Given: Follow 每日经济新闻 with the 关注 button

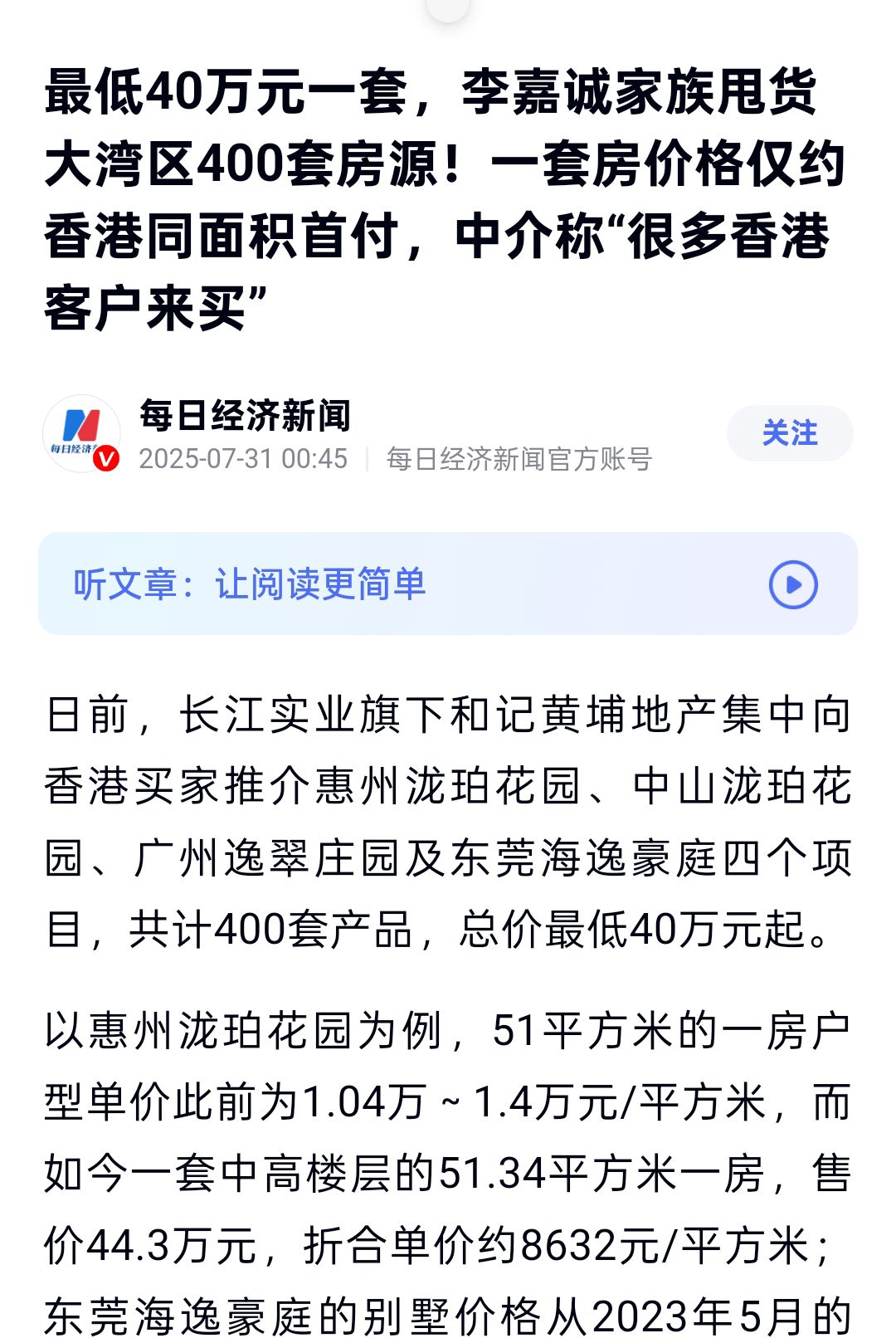Looking at the screenshot, I should (x=789, y=433).
